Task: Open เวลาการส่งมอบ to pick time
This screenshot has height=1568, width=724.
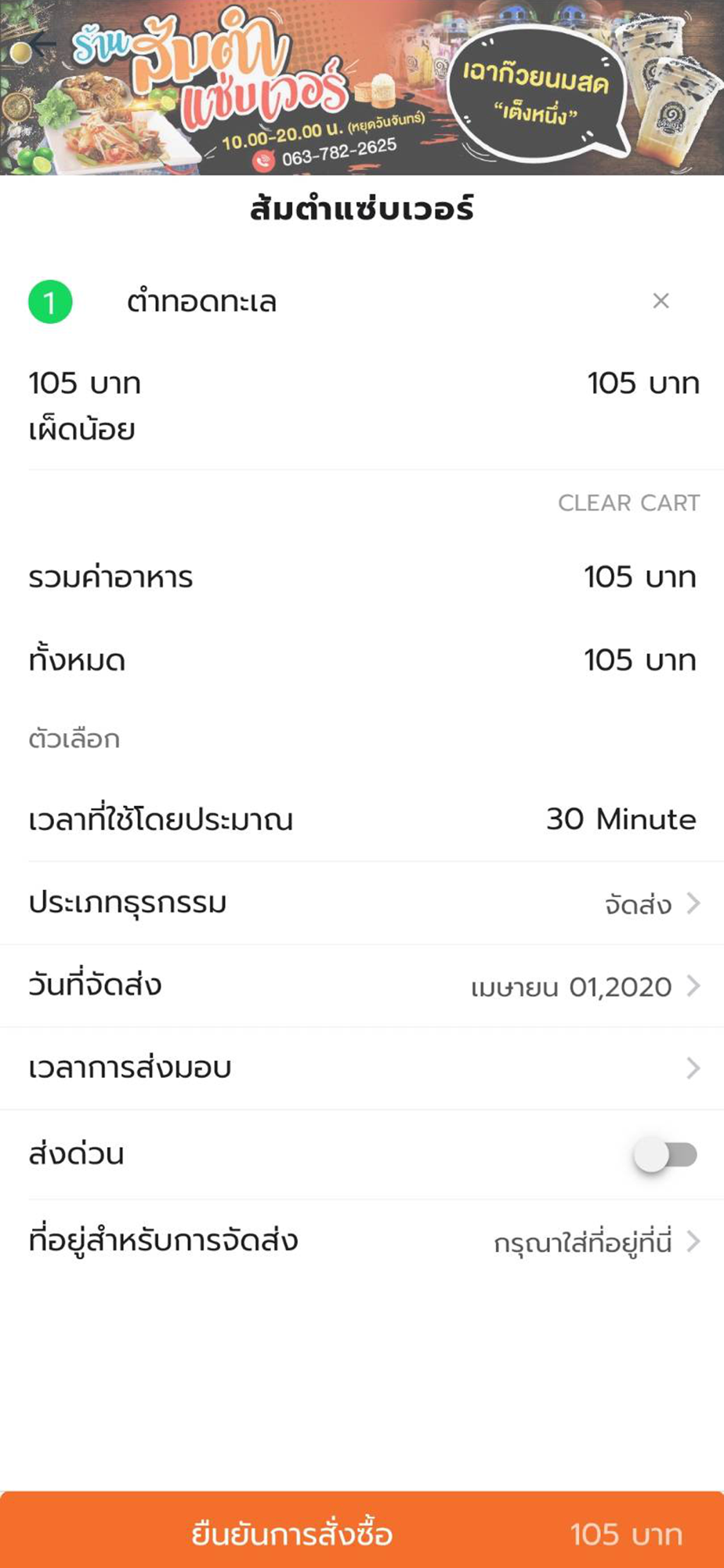Action: pos(362,1069)
